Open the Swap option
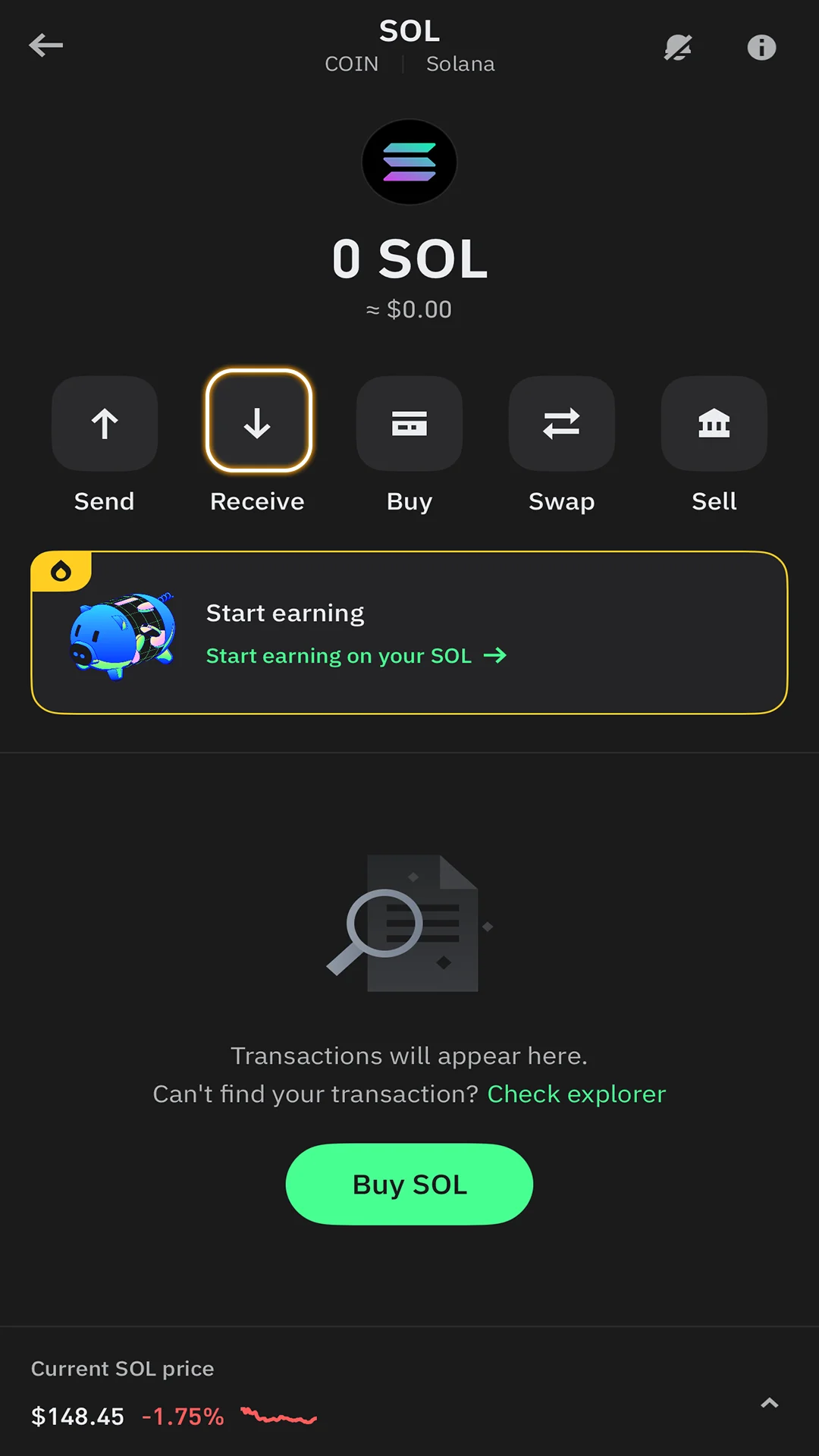 coord(561,423)
